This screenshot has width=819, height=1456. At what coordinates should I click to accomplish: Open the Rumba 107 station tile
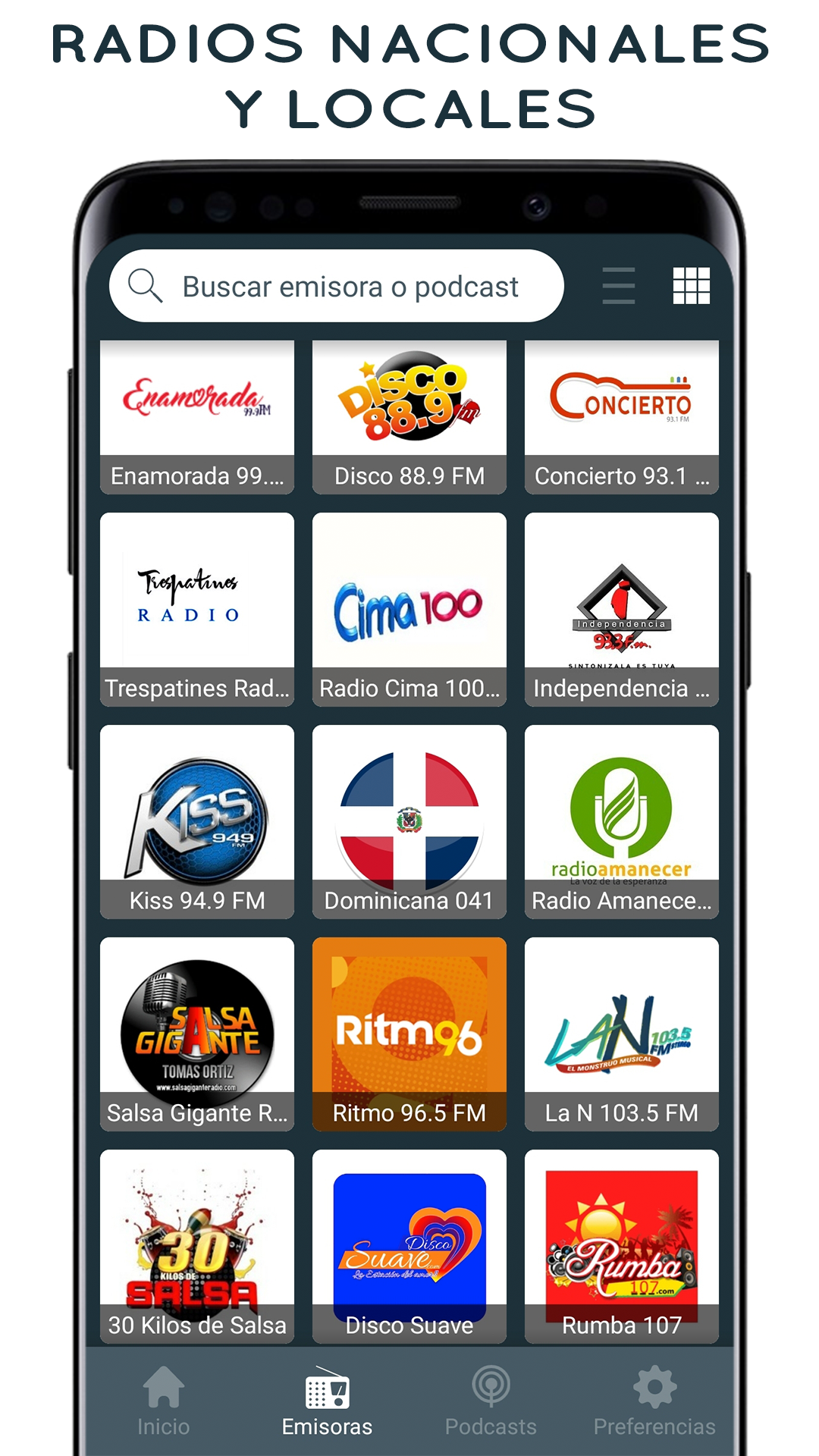tap(621, 1244)
